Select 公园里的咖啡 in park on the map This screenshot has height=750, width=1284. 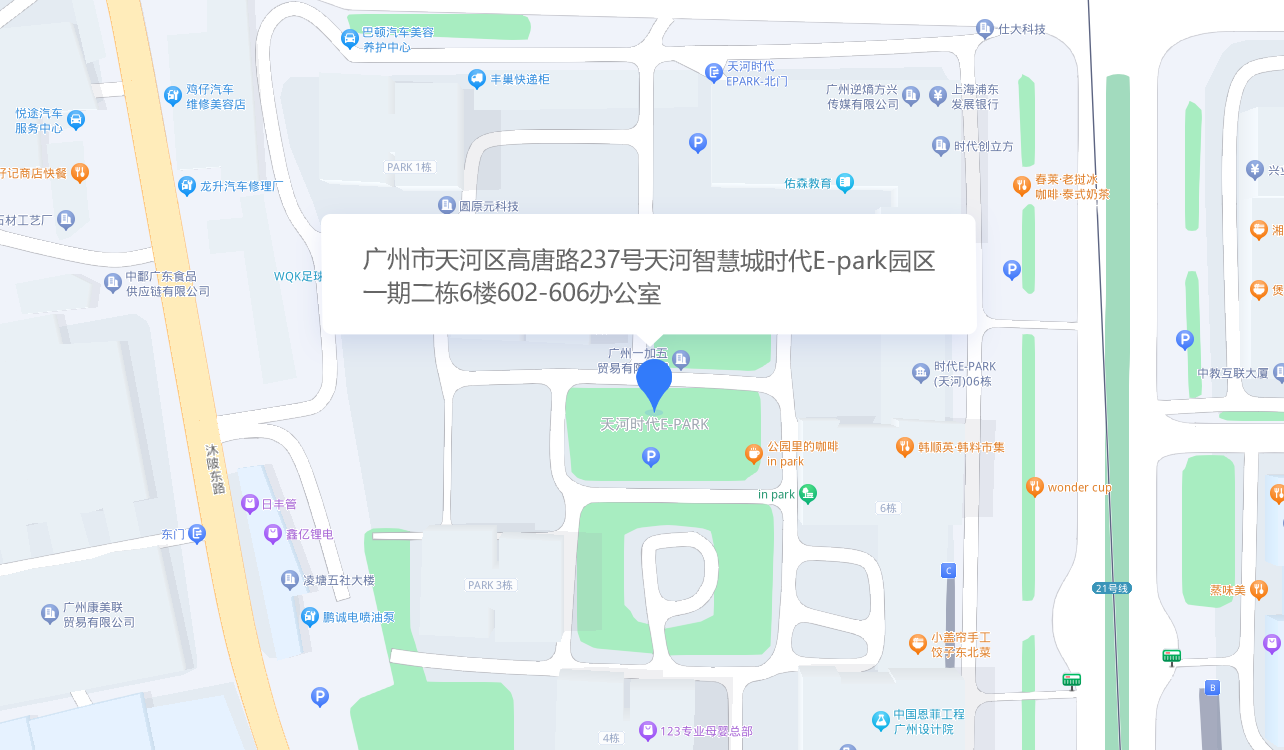tap(754, 454)
